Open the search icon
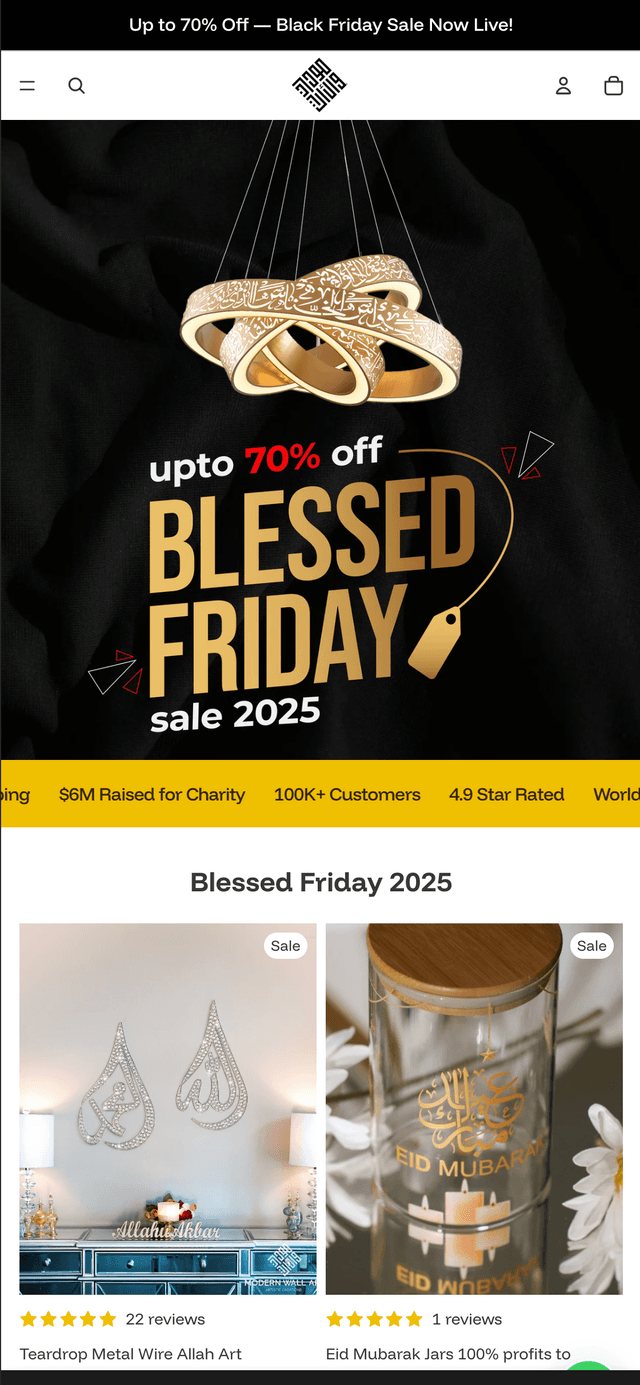 (x=76, y=86)
